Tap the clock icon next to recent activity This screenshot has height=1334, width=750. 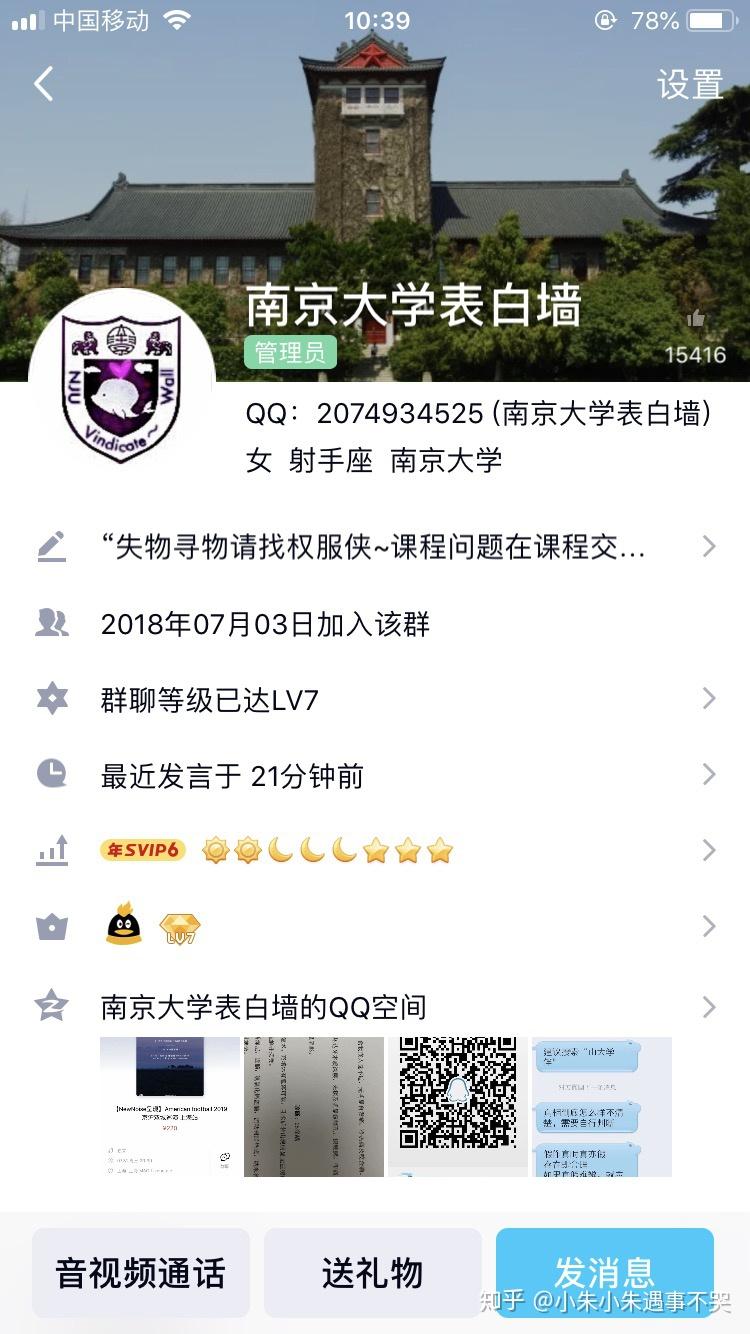click(x=52, y=775)
